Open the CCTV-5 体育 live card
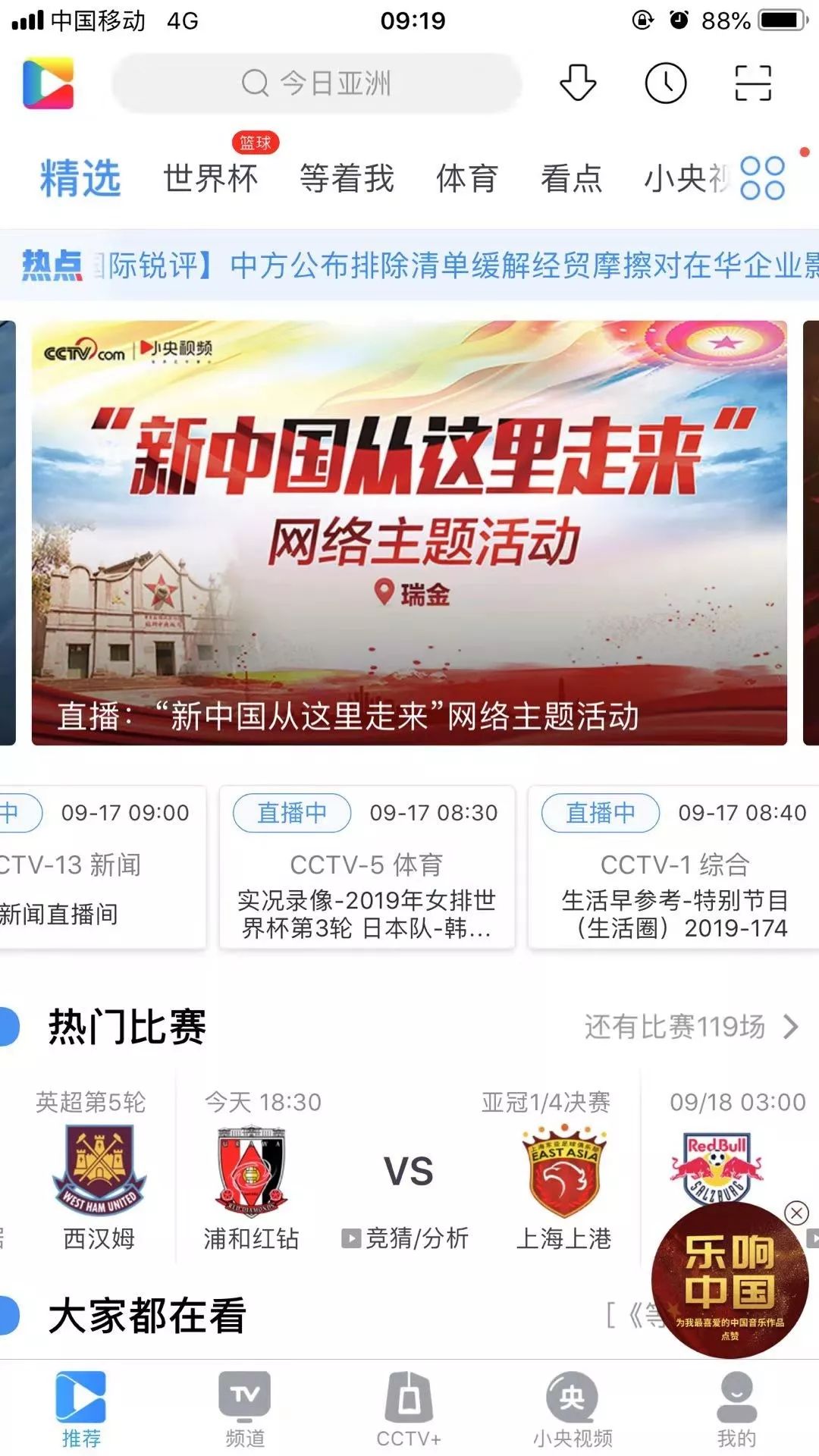Image resolution: width=819 pixels, height=1456 pixels. 367,867
